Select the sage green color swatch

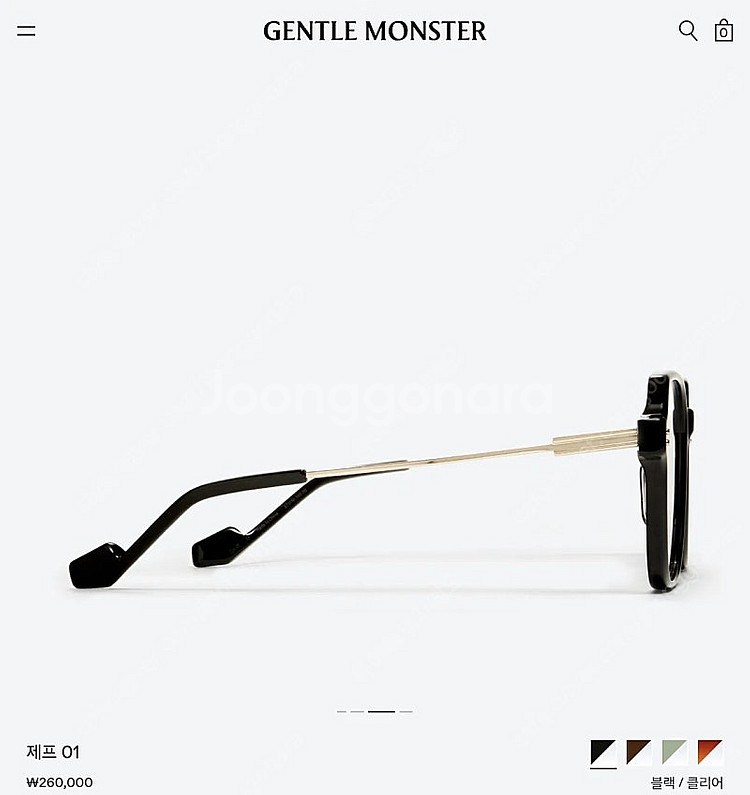(x=675, y=752)
